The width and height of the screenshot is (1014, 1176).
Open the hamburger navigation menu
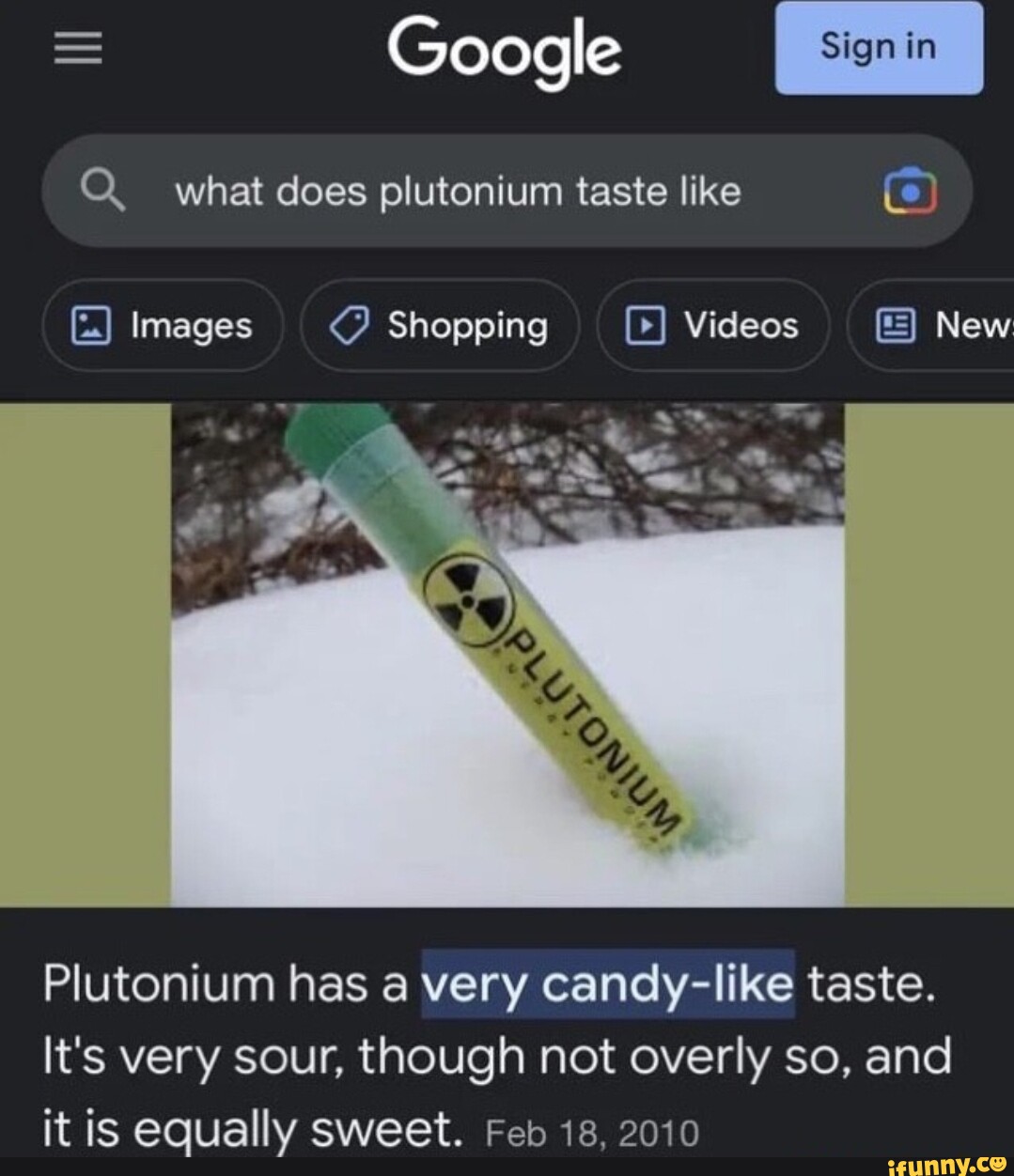point(79,49)
